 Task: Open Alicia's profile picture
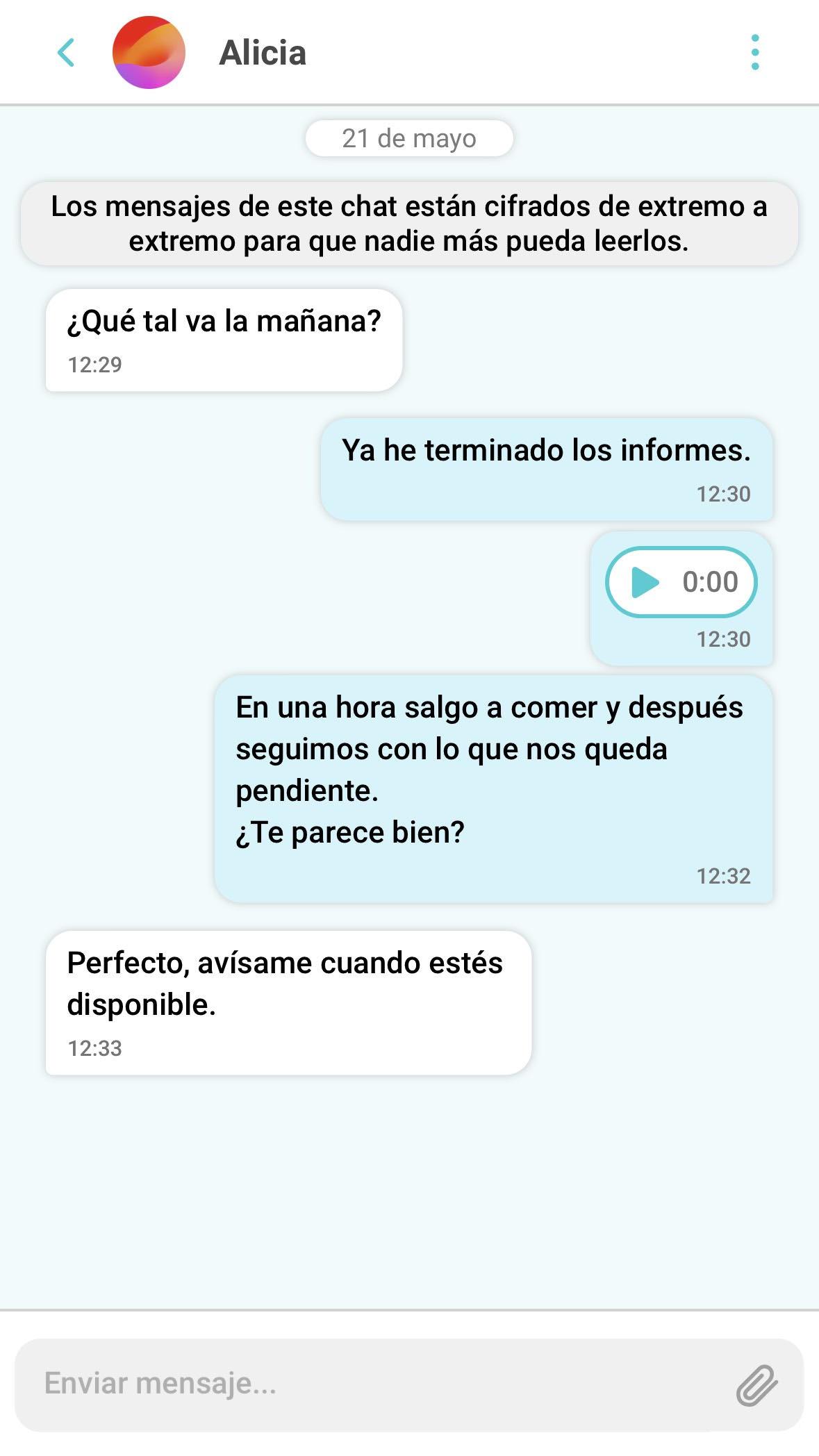tap(149, 53)
